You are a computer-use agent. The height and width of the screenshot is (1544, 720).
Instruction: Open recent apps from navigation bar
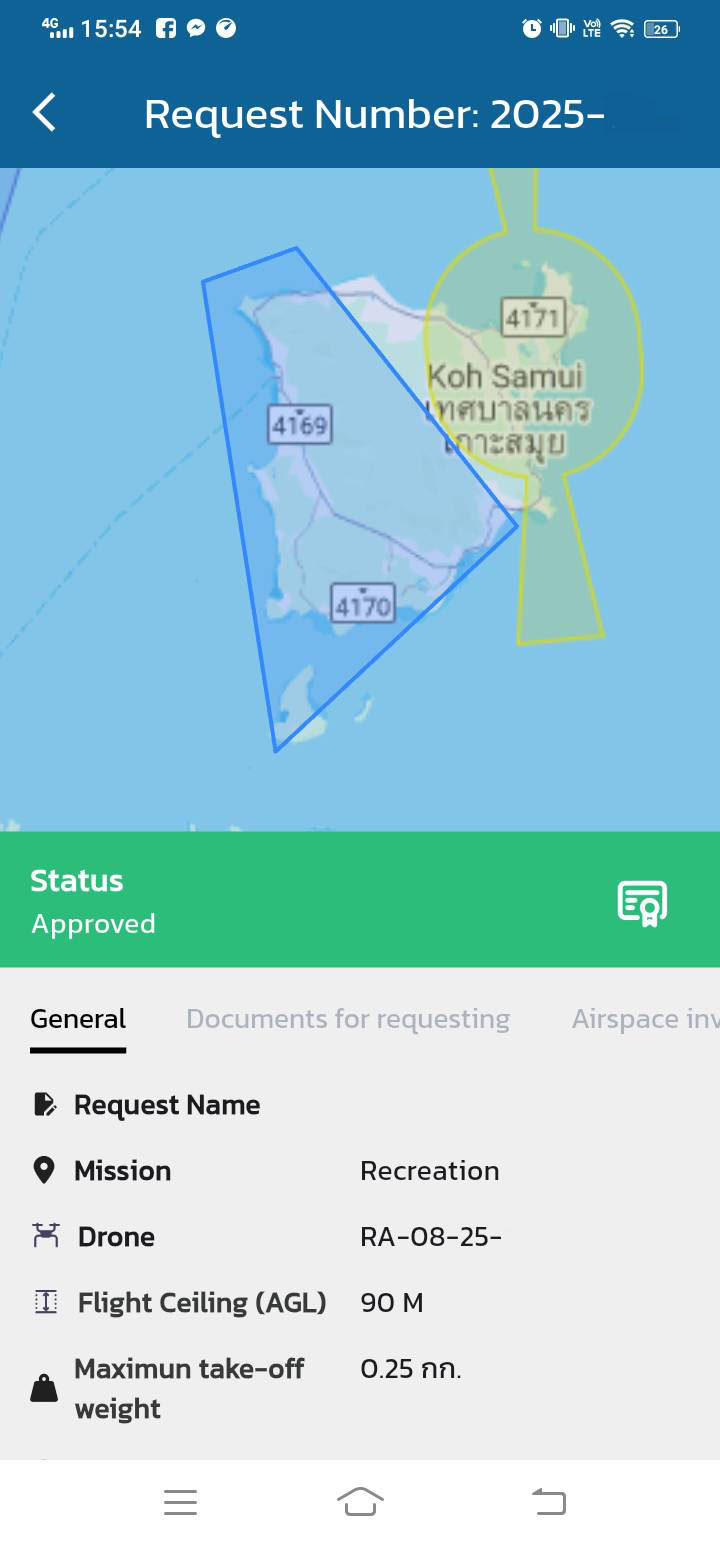click(x=180, y=1501)
